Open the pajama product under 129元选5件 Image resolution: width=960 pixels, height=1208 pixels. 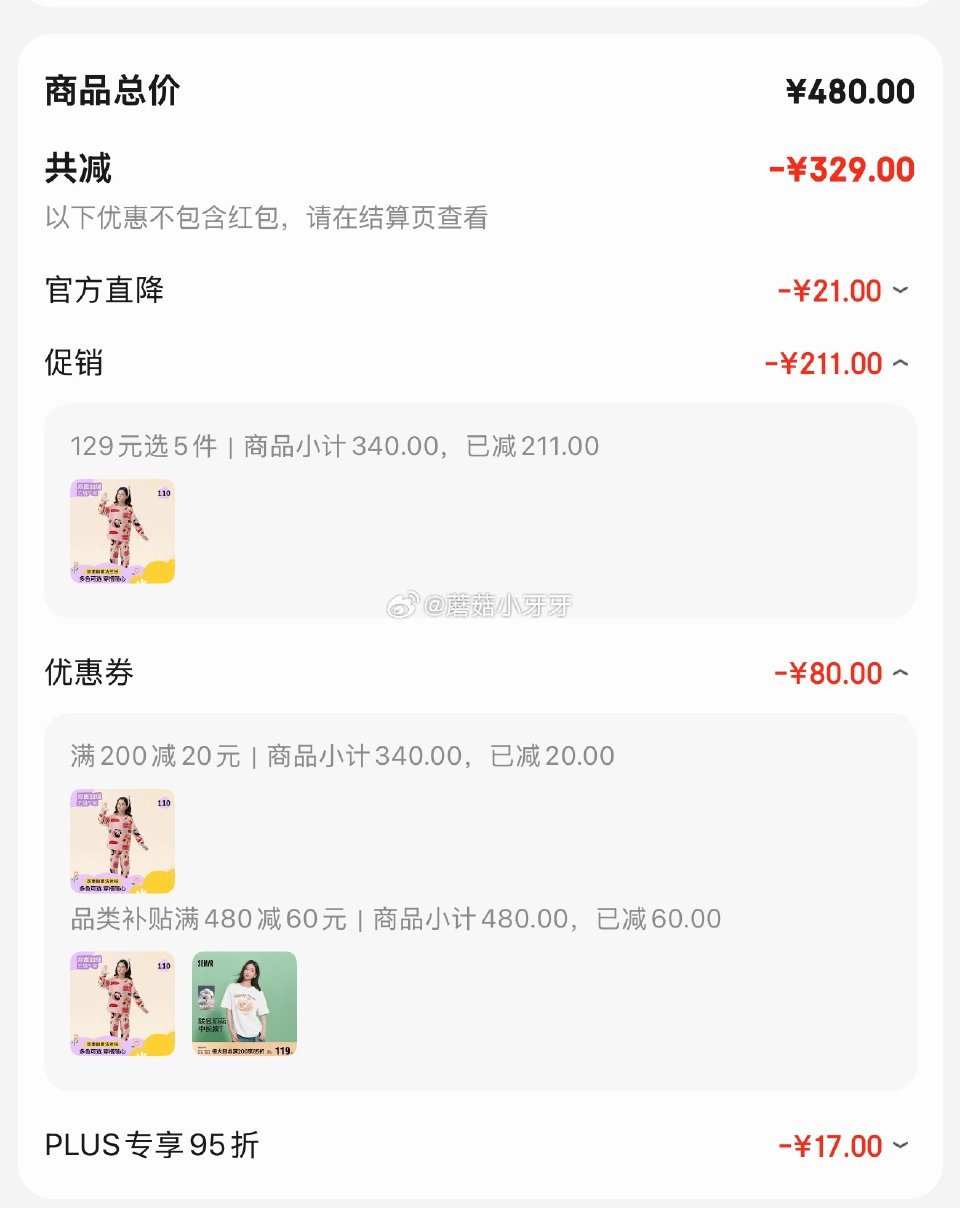click(123, 531)
